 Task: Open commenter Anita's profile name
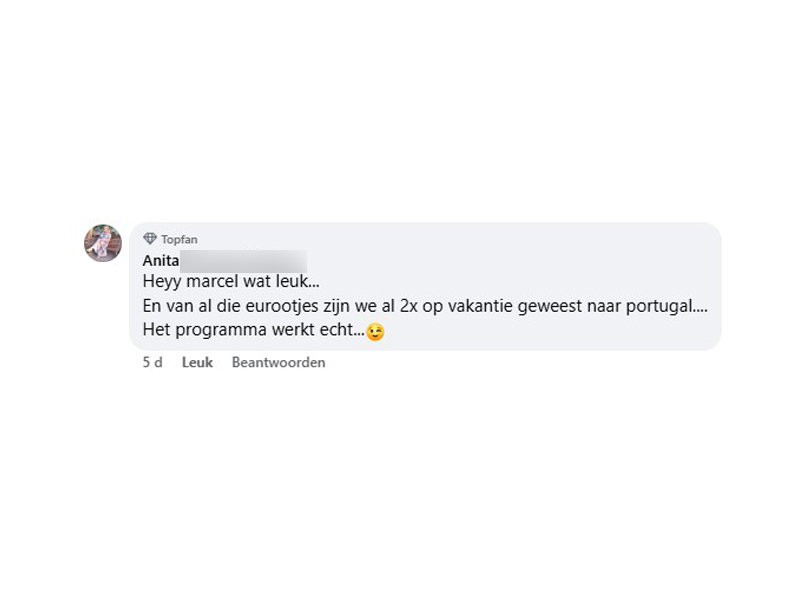point(161,261)
